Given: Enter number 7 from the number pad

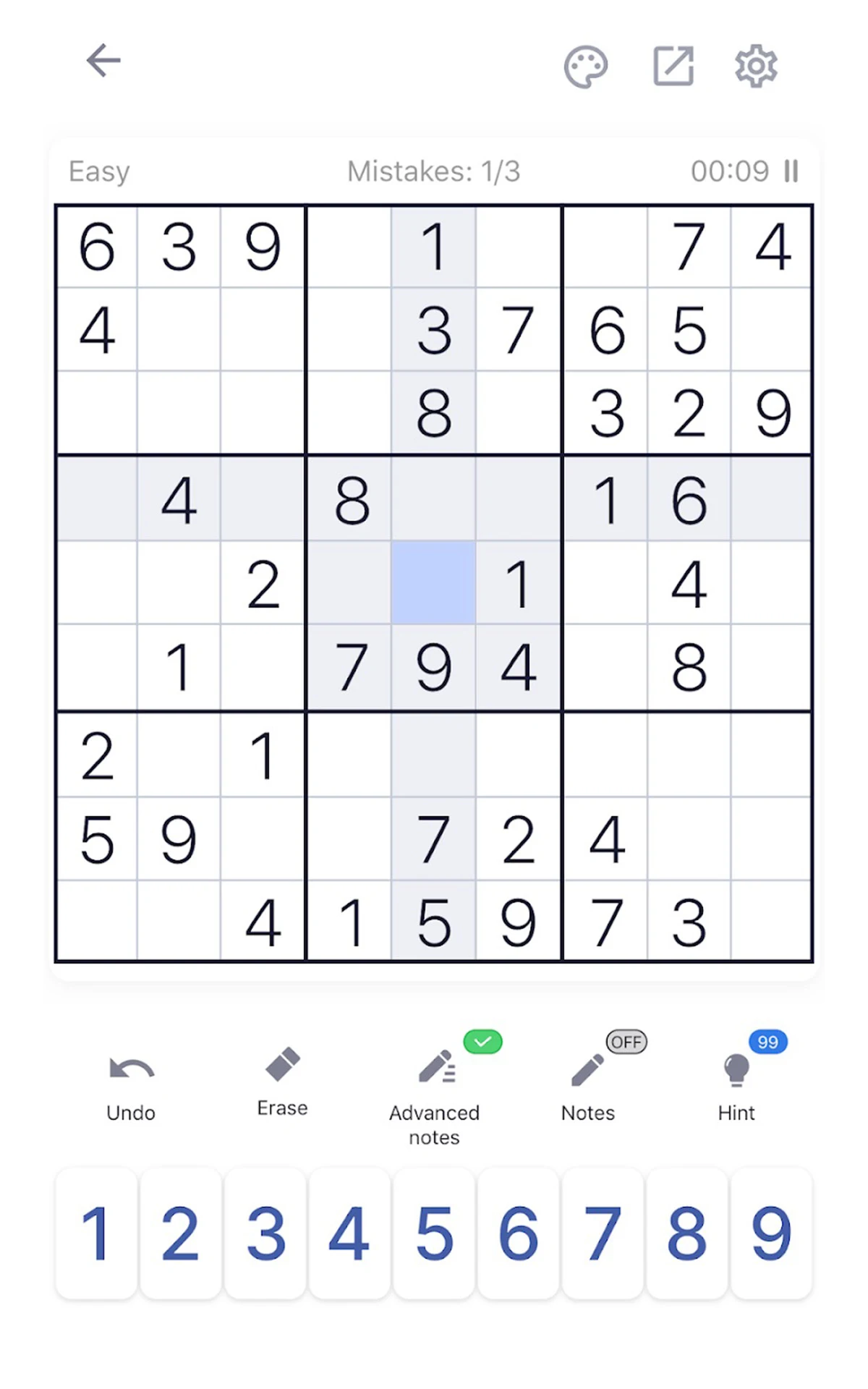Looking at the screenshot, I should pos(603,1233).
